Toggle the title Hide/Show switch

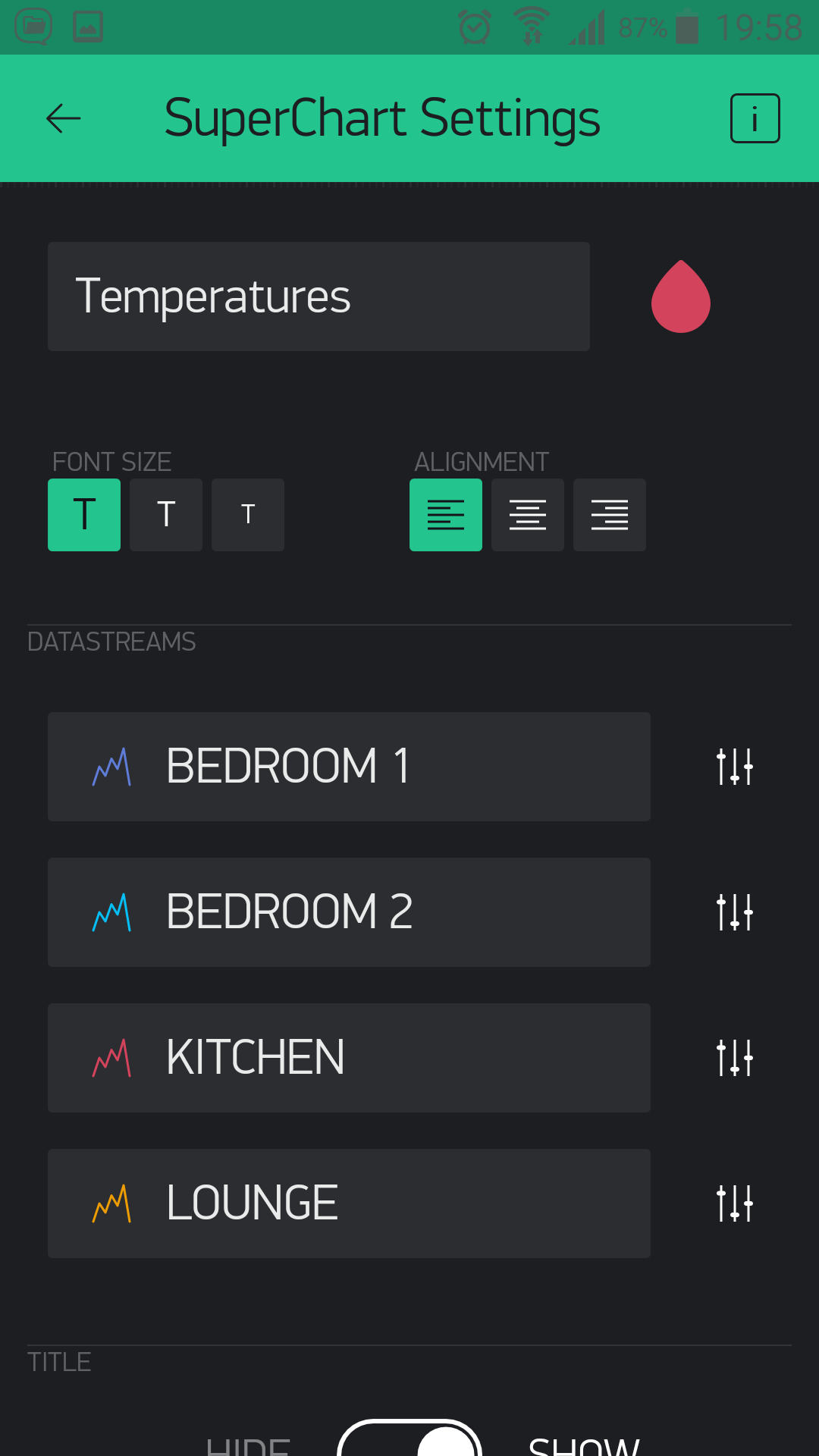click(409, 1438)
